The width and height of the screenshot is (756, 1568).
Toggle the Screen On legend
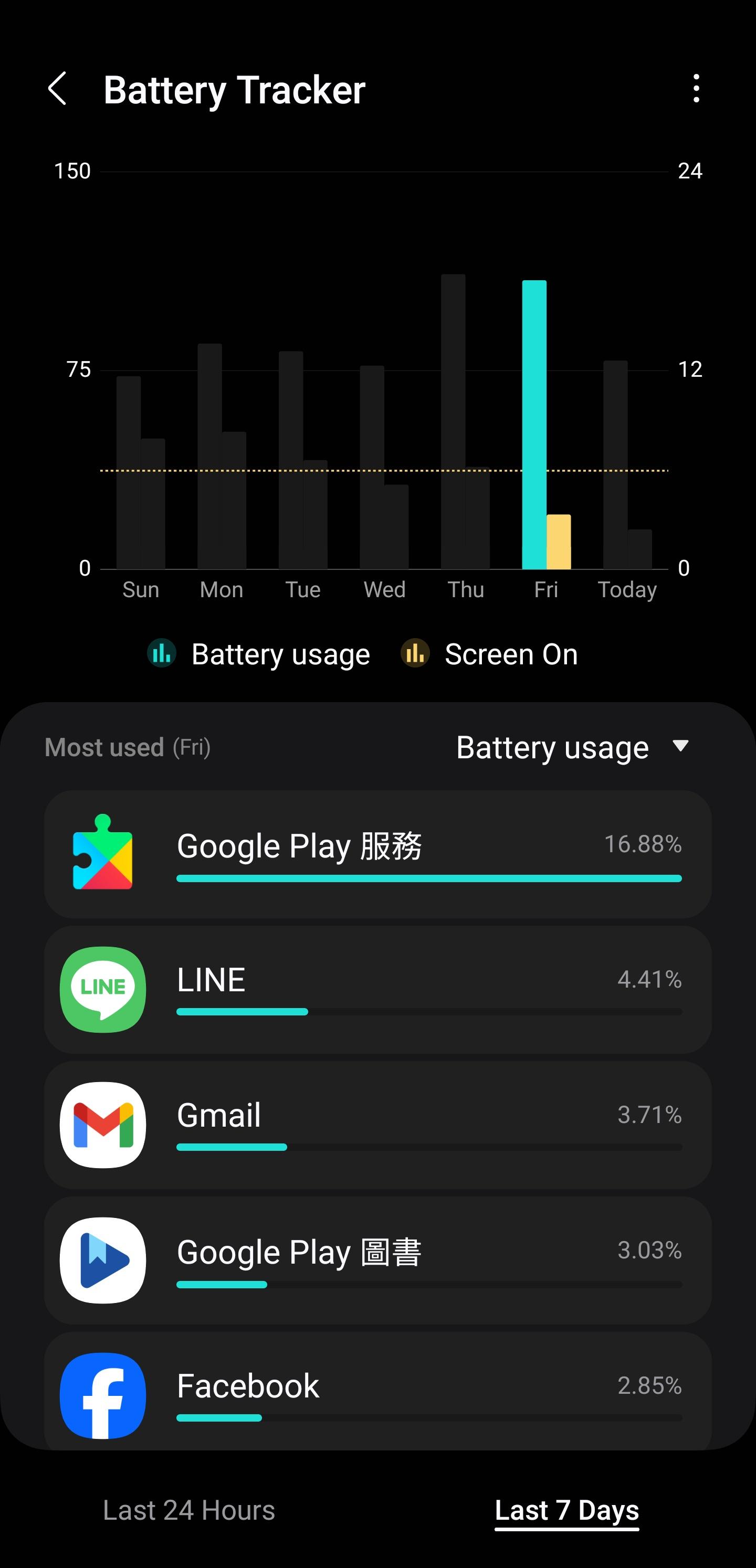[489, 654]
